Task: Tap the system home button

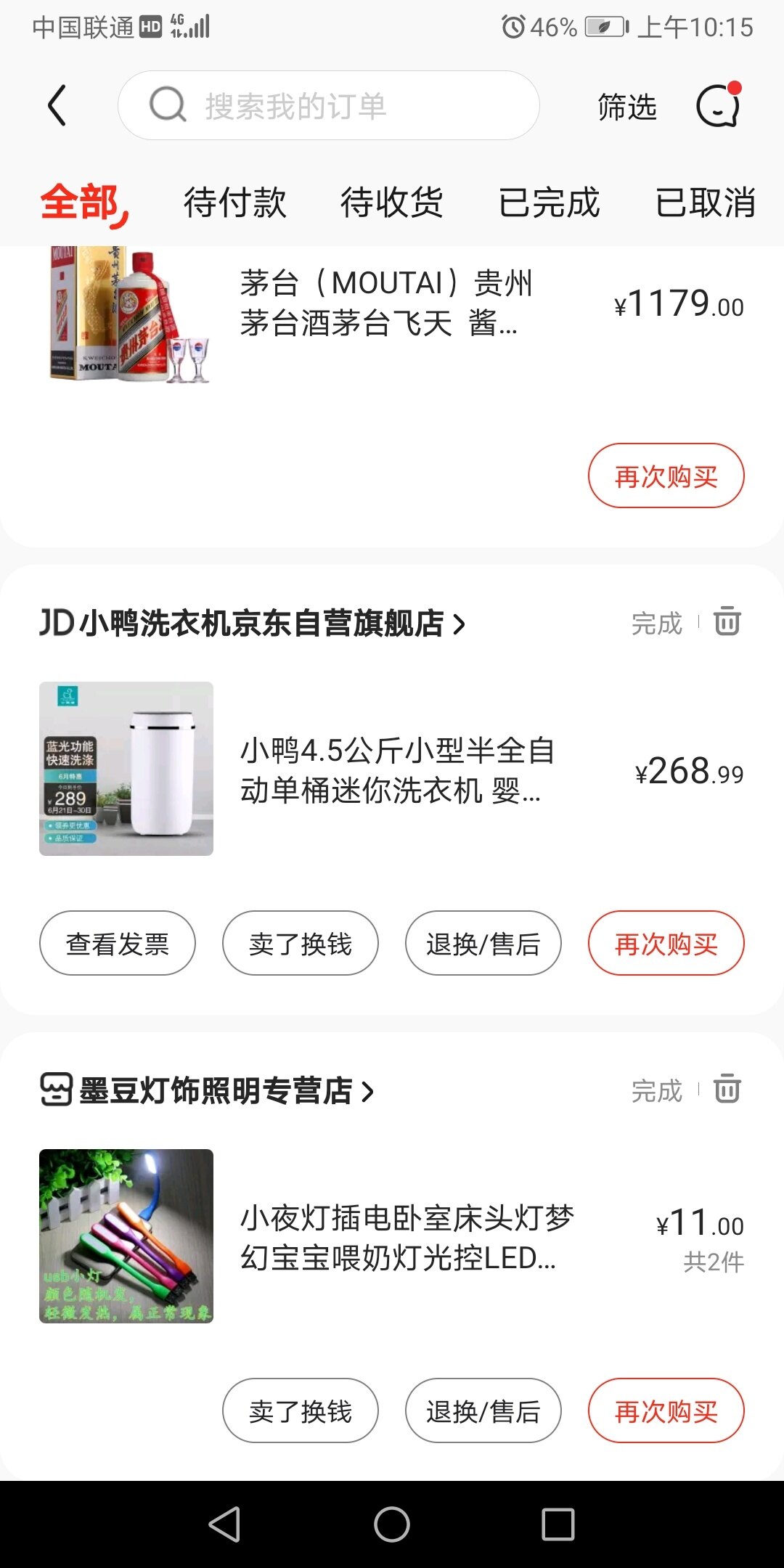Action: pos(392,1524)
